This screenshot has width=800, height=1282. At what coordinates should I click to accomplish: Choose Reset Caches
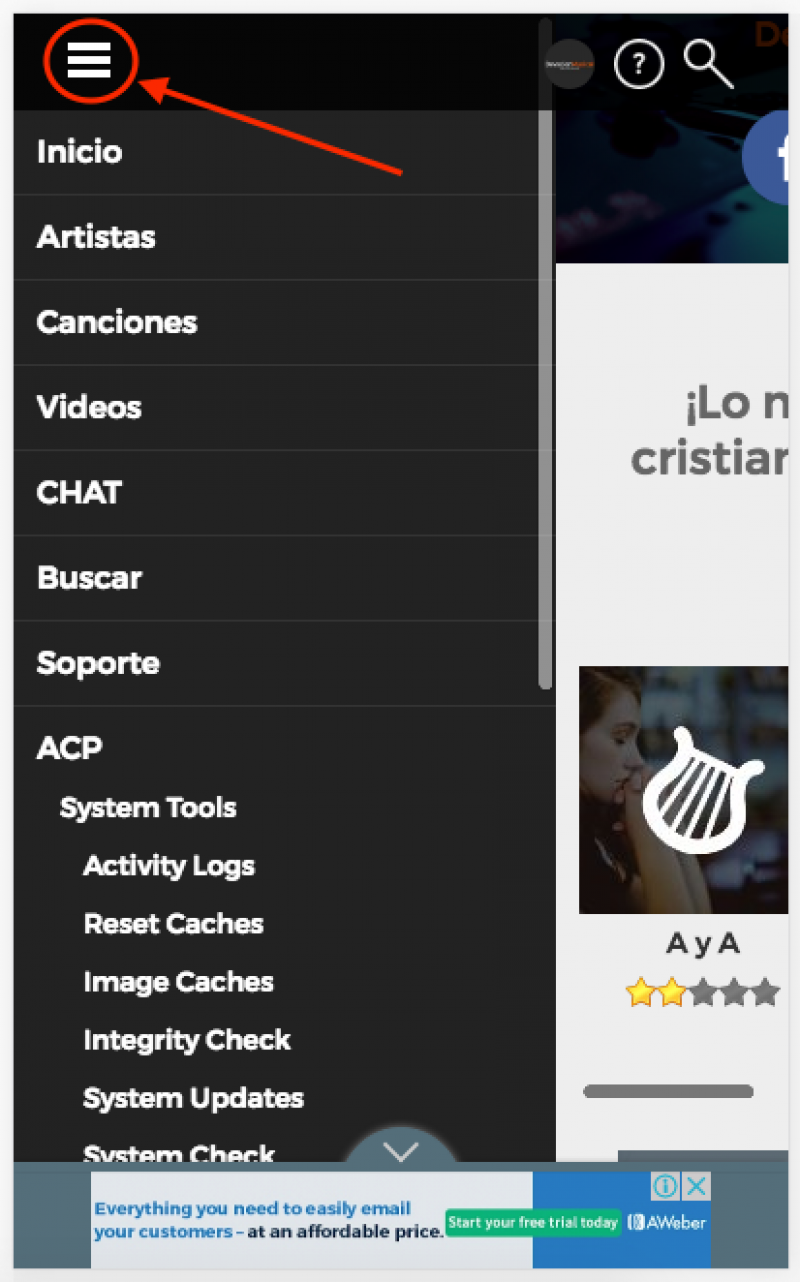click(x=173, y=924)
